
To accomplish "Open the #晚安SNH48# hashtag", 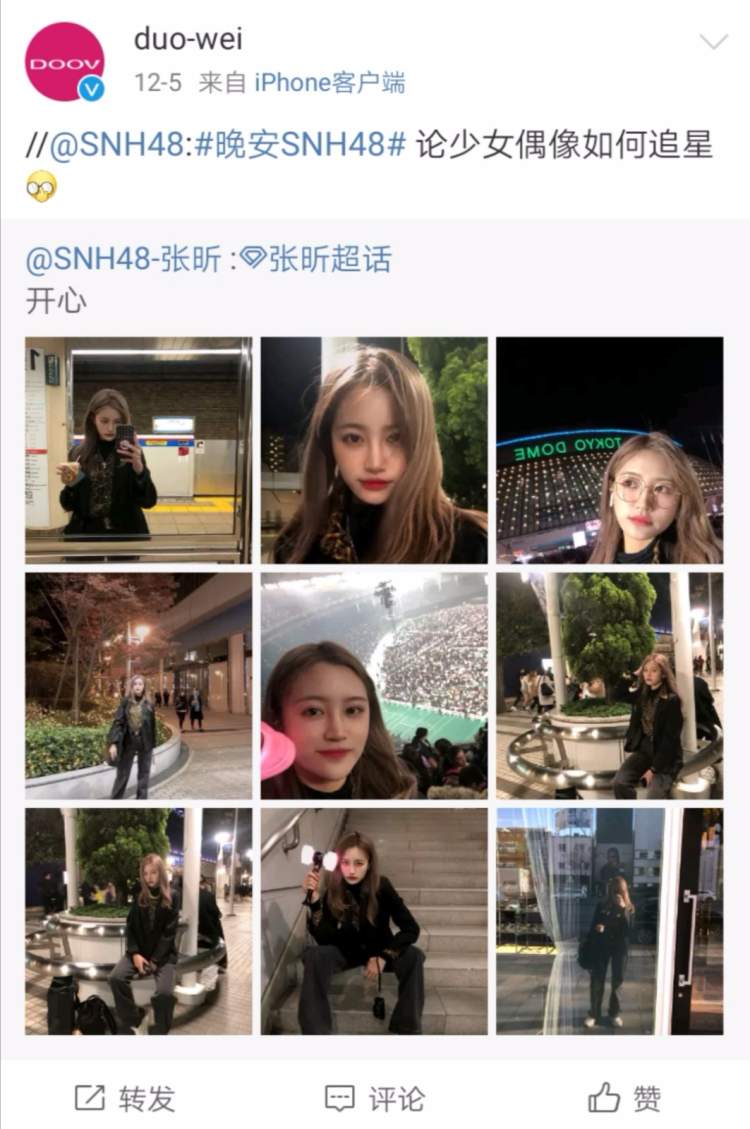I will point(299,145).
